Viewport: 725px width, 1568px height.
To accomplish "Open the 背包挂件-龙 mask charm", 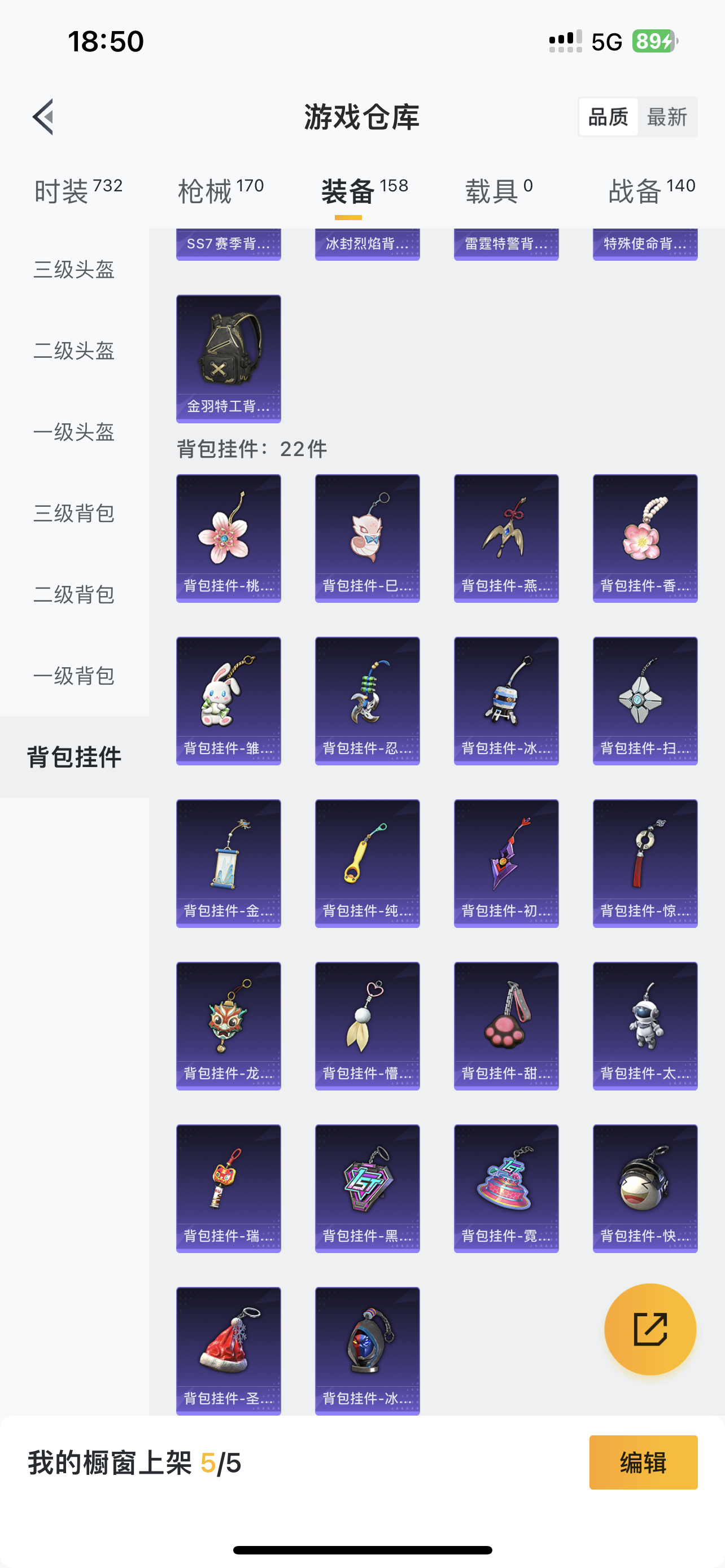I will tap(228, 1026).
